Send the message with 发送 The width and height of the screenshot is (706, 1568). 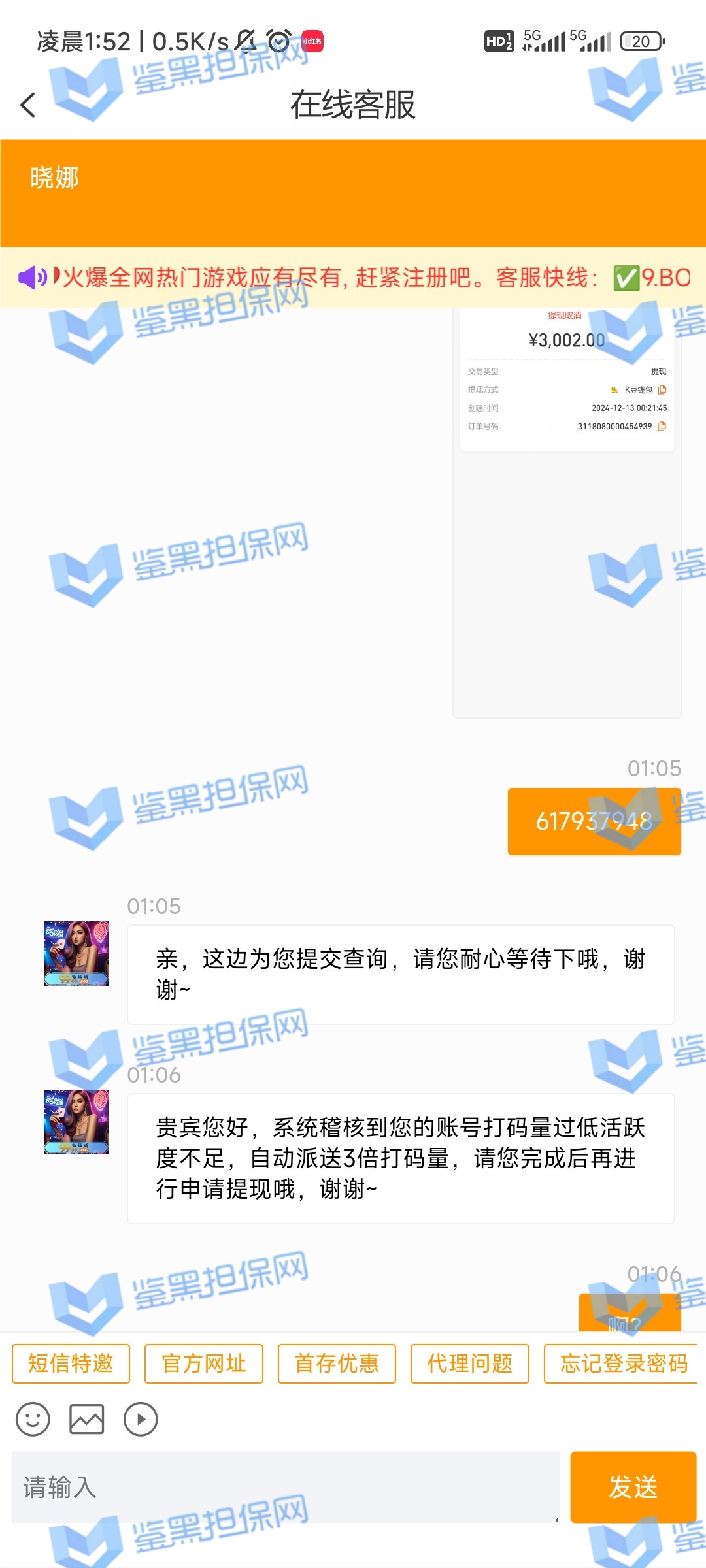pyautogui.click(x=633, y=1488)
